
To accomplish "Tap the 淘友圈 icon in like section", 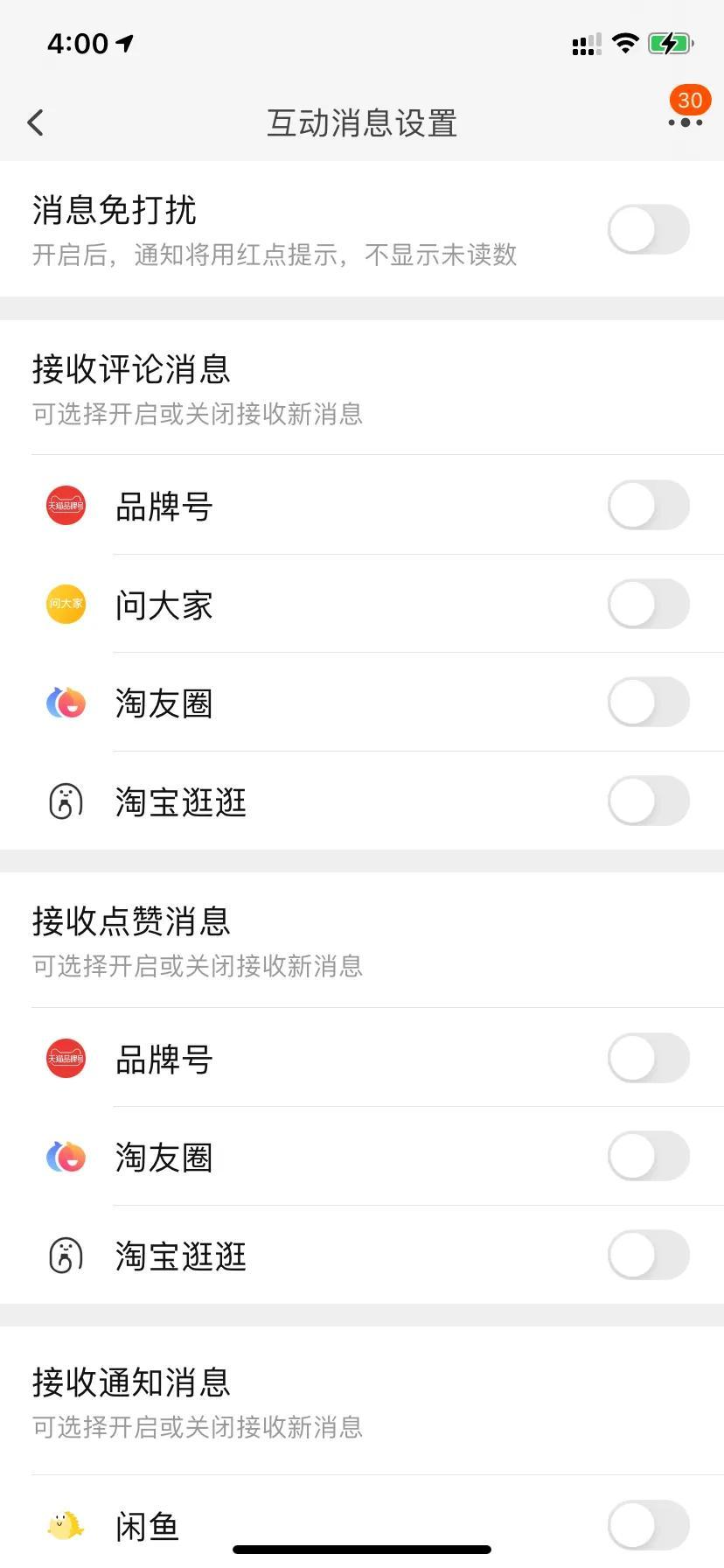I will point(65,1157).
